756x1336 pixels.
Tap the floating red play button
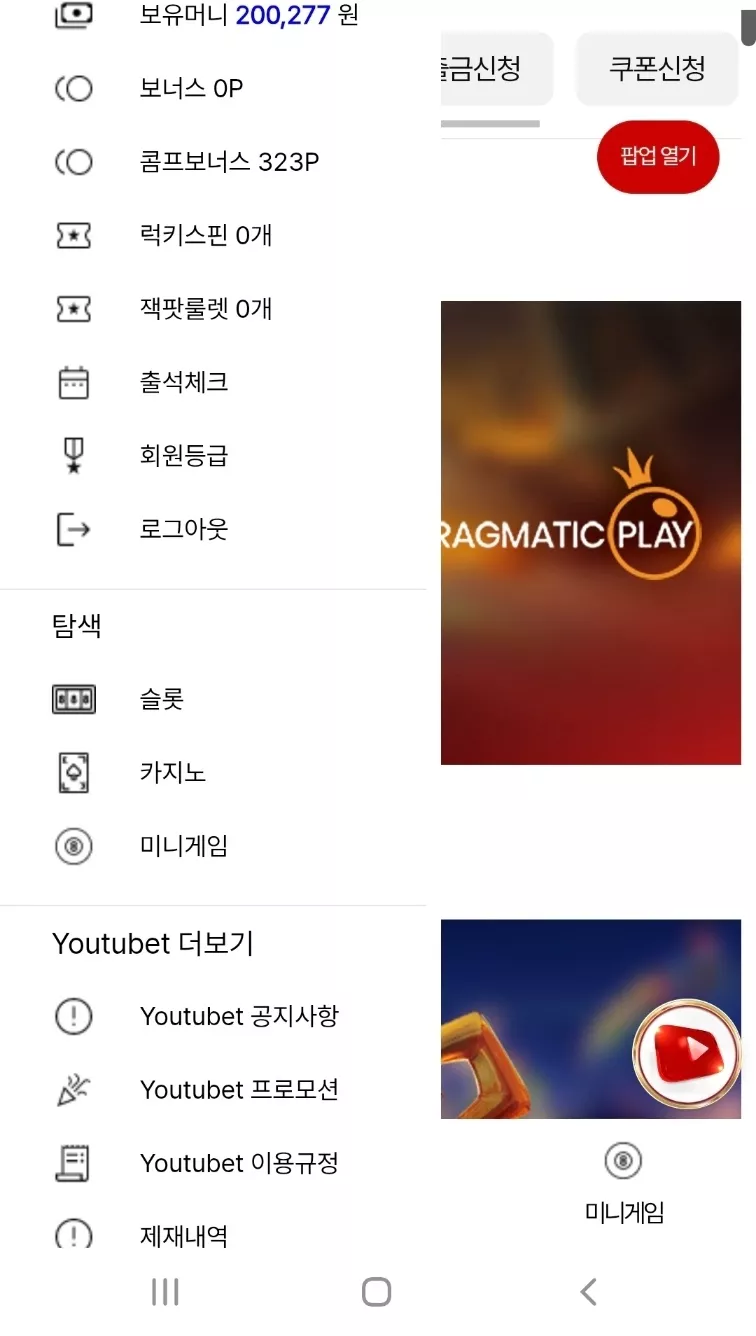click(x=687, y=1053)
